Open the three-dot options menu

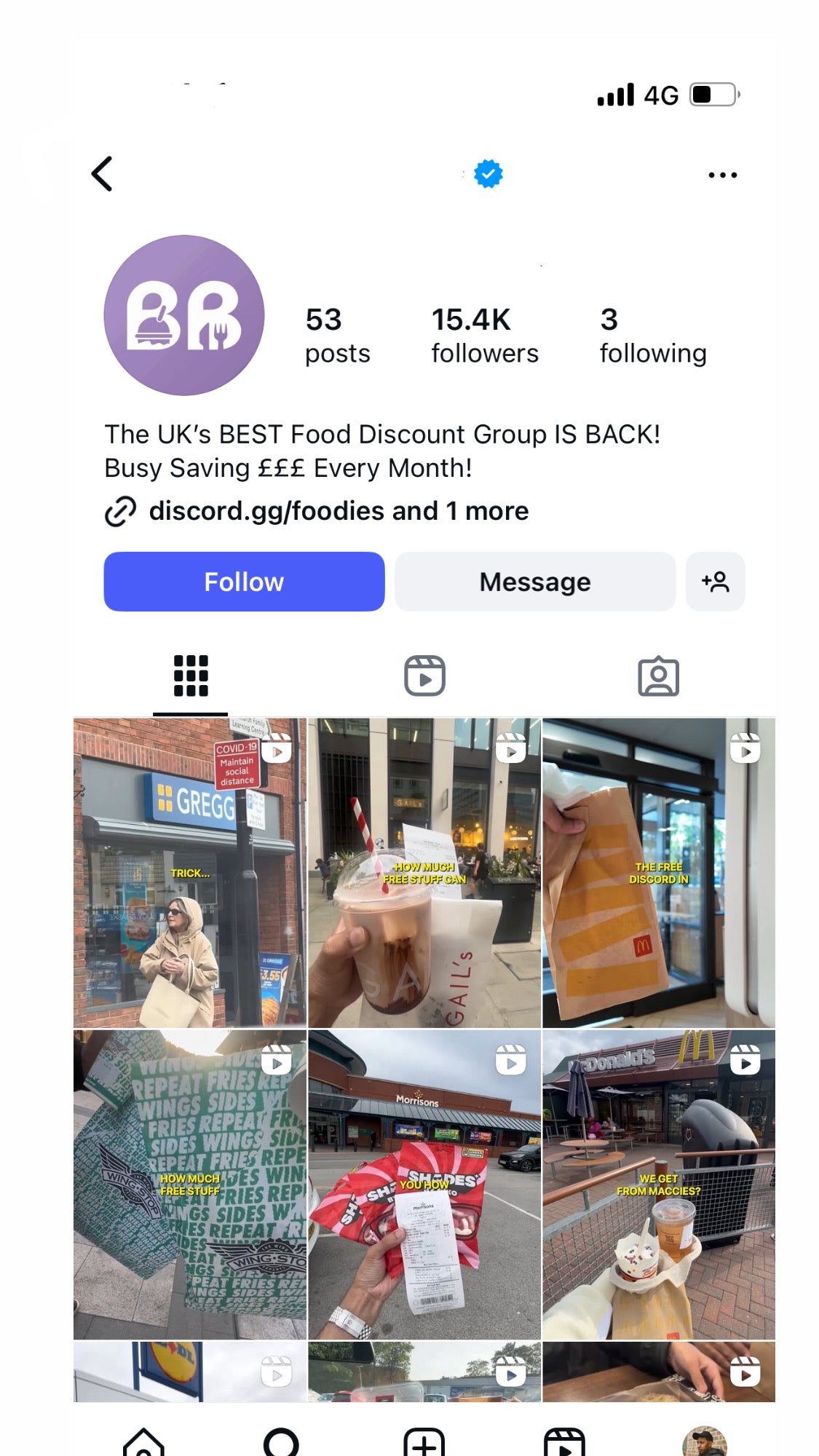pos(722,175)
